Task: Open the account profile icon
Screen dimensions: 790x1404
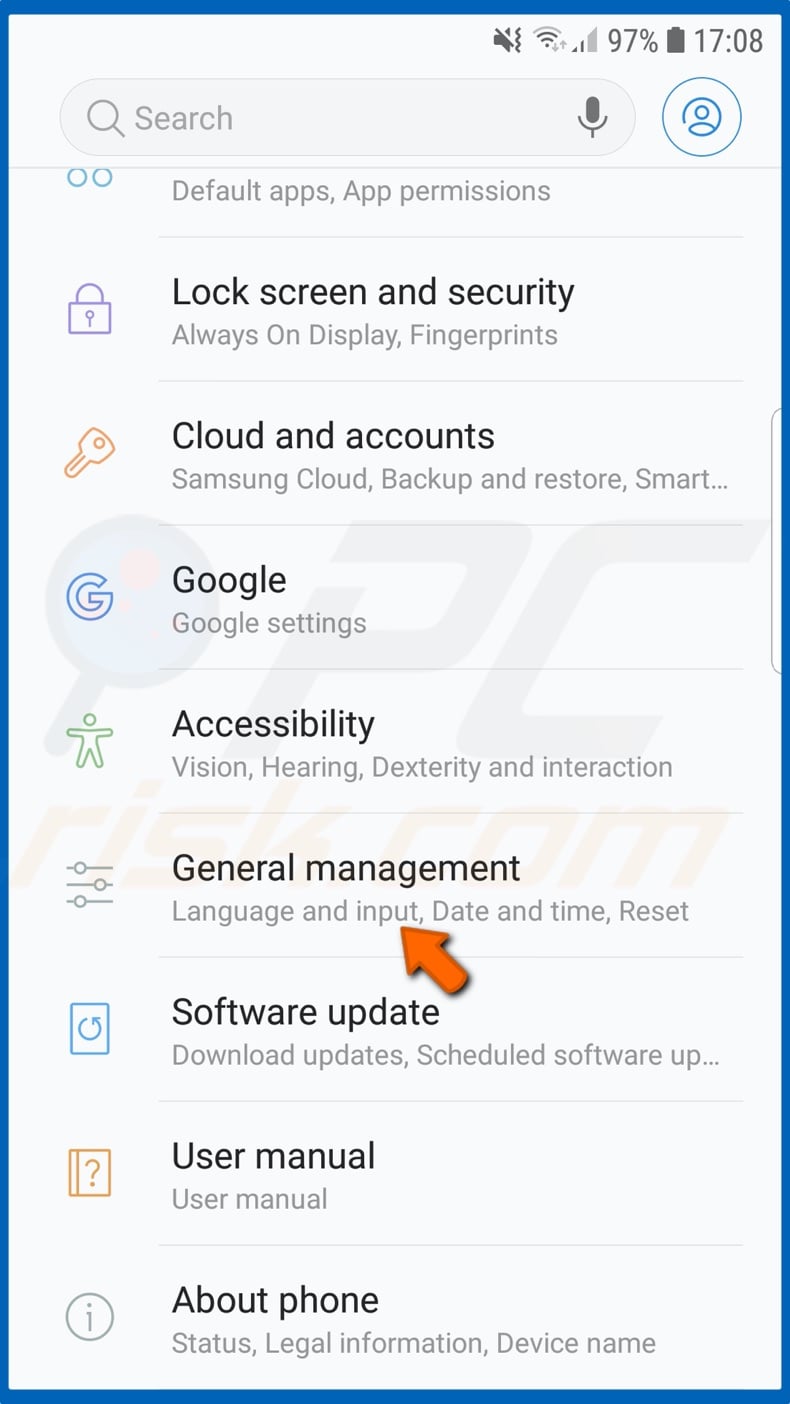Action: [x=701, y=118]
